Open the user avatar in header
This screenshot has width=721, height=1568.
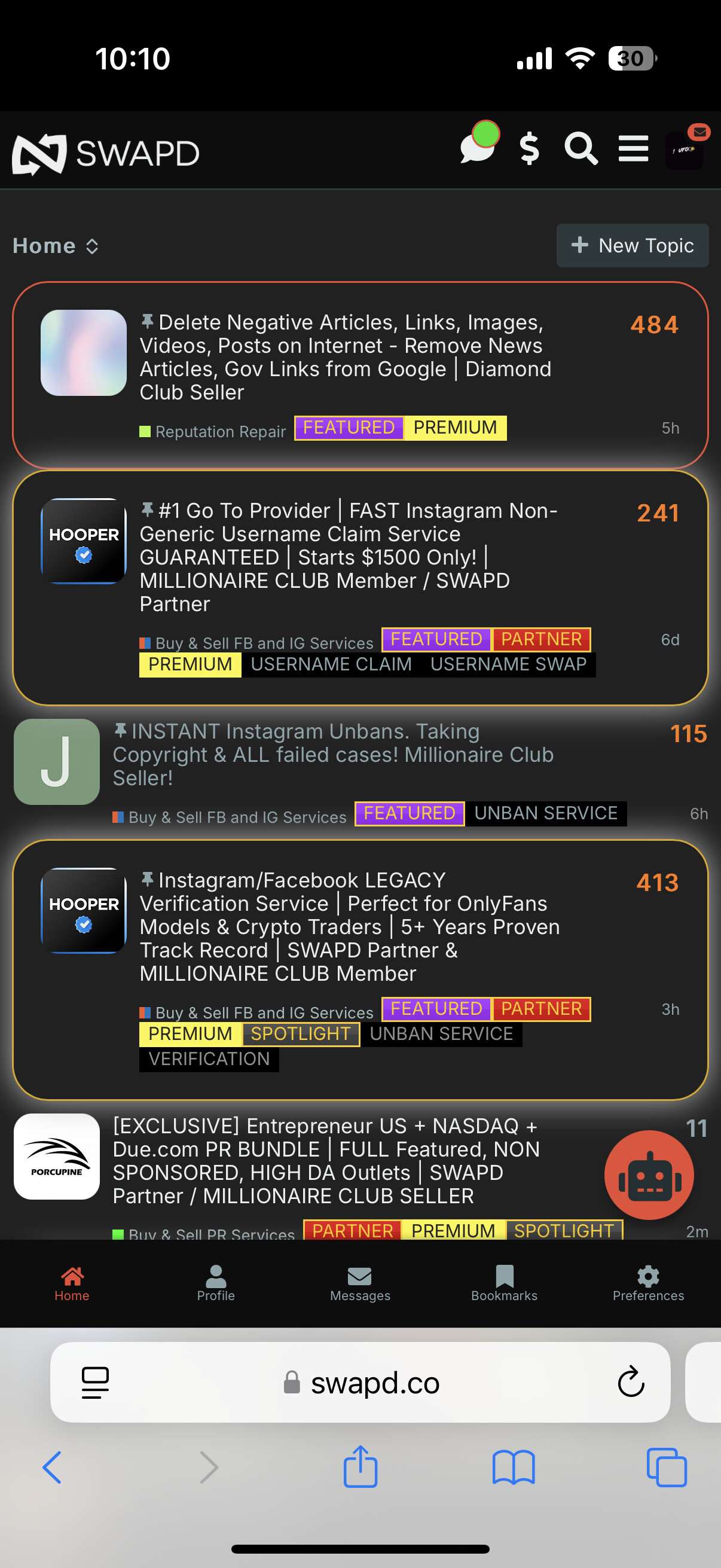tap(685, 149)
